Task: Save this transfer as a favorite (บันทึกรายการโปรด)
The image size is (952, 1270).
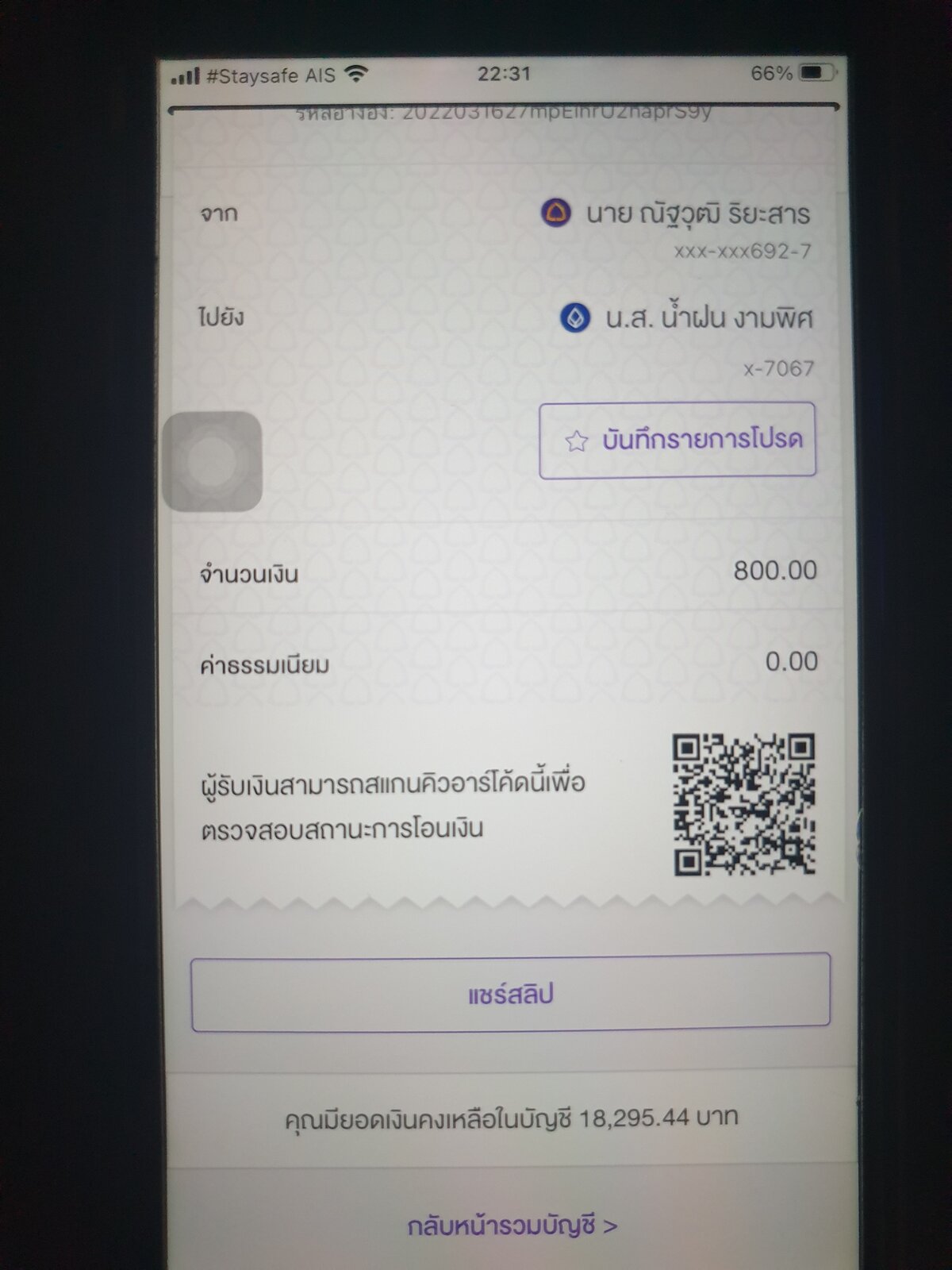Action: (x=678, y=441)
